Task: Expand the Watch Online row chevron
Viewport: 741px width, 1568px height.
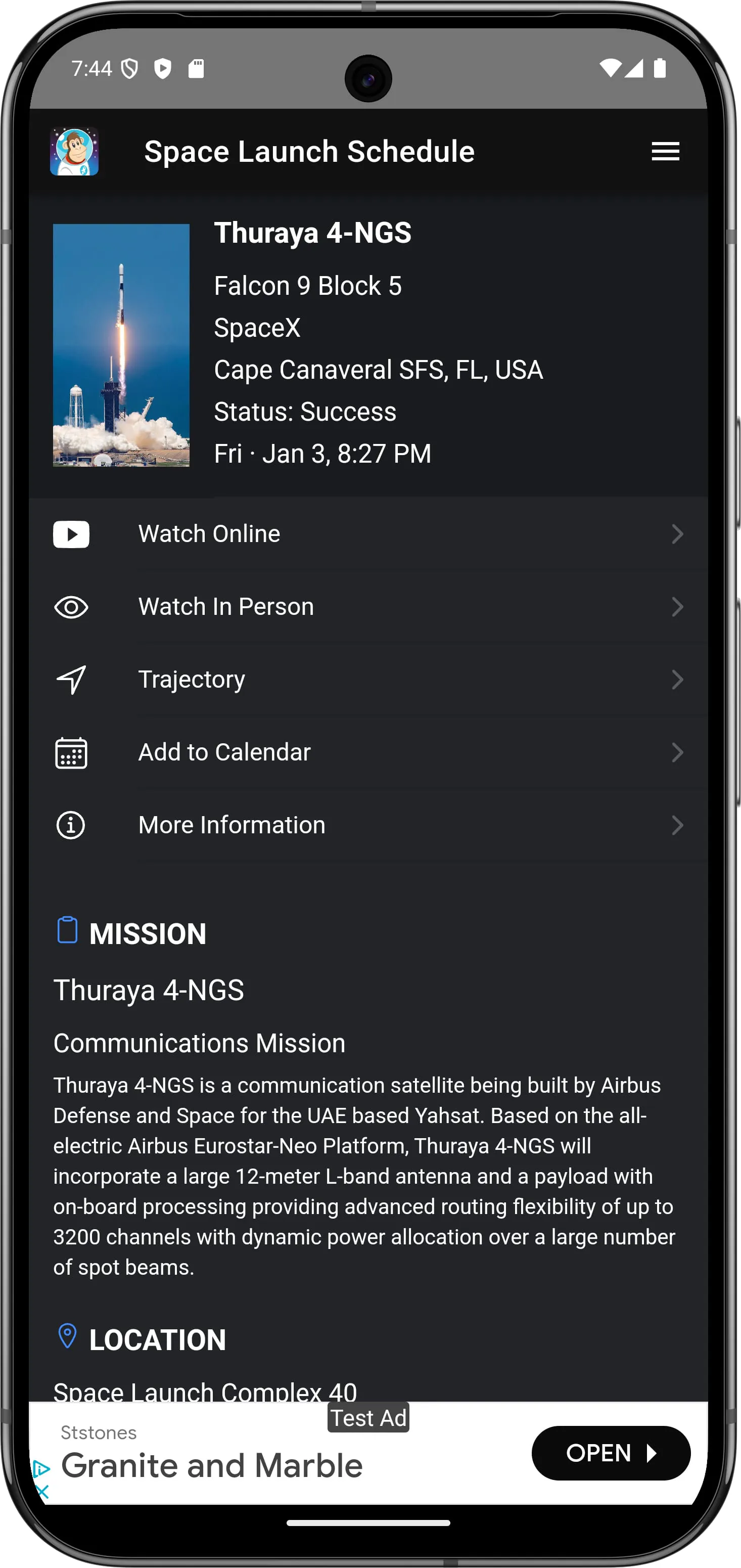Action: pyautogui.click(x=678, y=534)
